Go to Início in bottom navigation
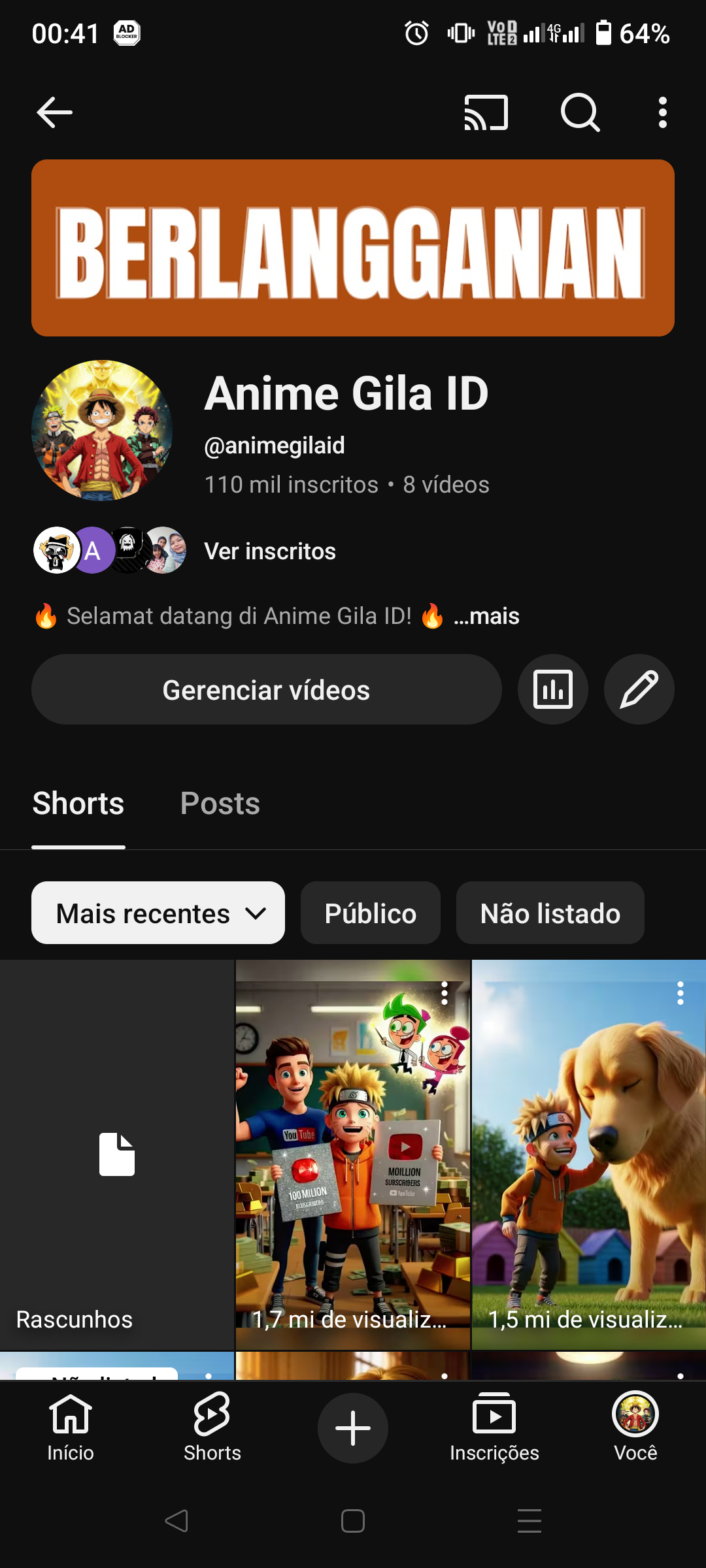 [71, 1428]
